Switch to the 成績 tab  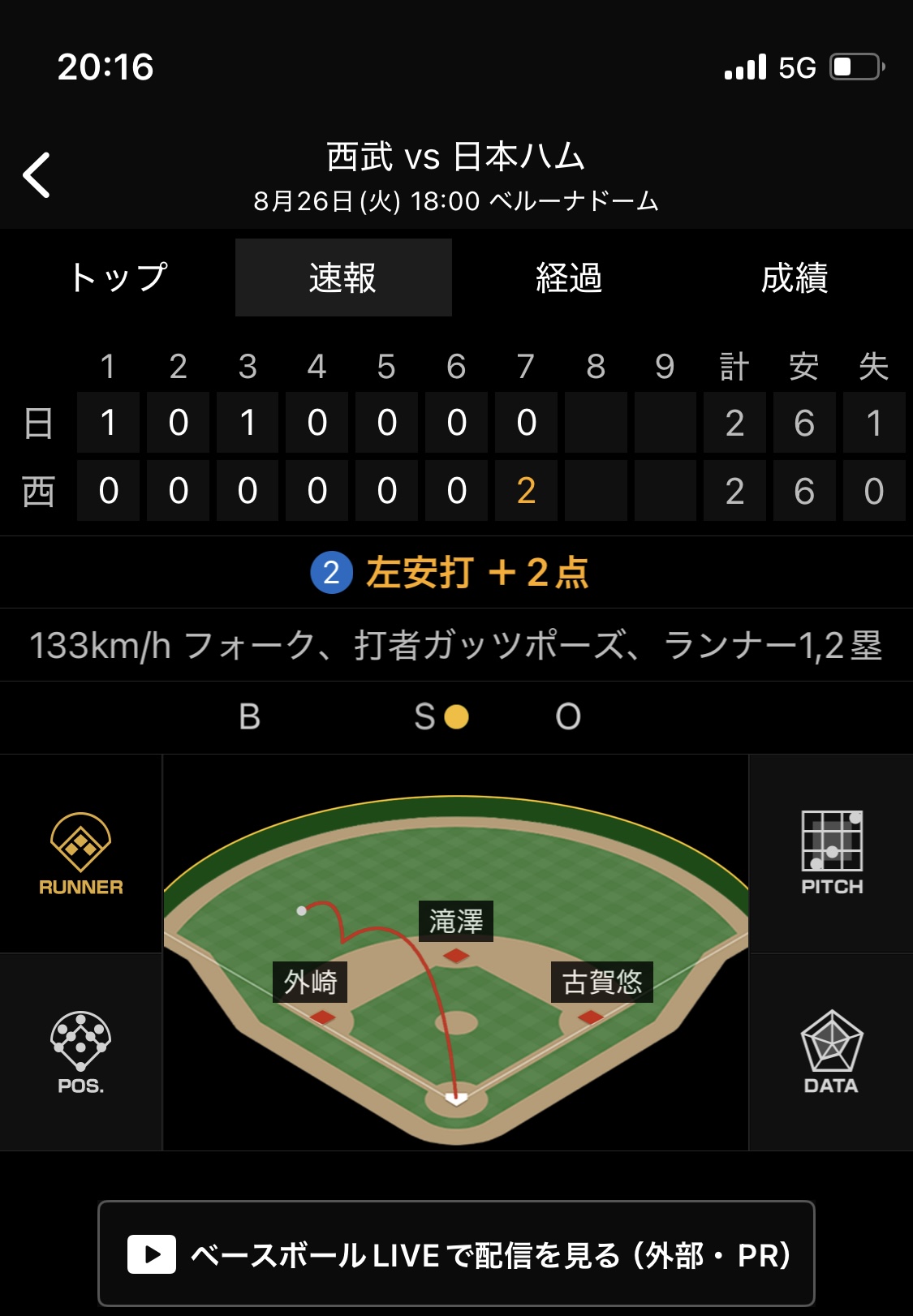(x=794, y=277)
